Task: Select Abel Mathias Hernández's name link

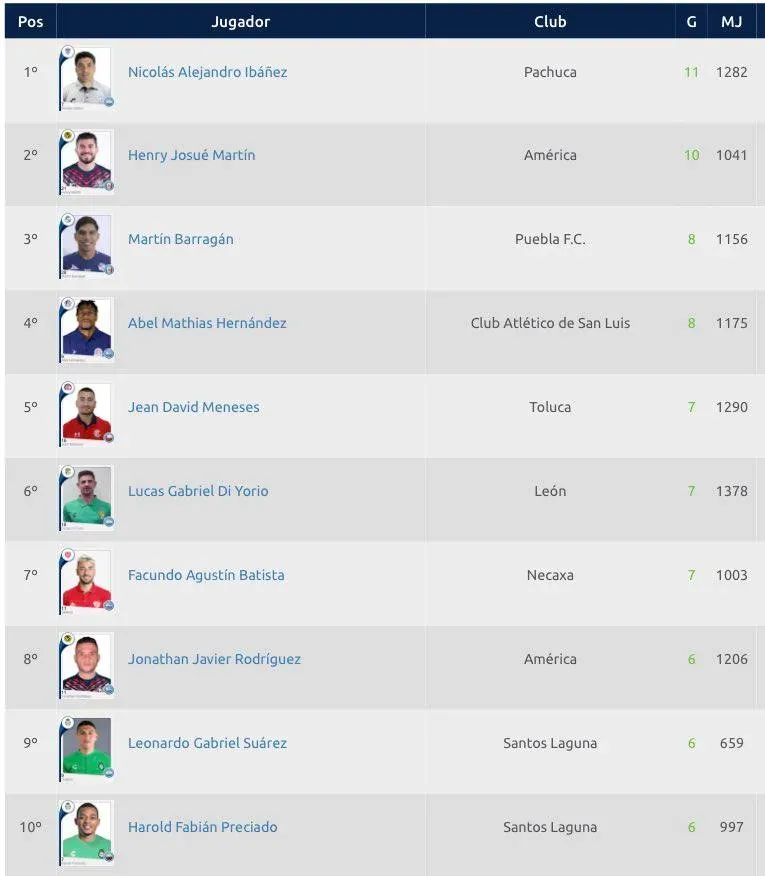Action: click(207, 323)
